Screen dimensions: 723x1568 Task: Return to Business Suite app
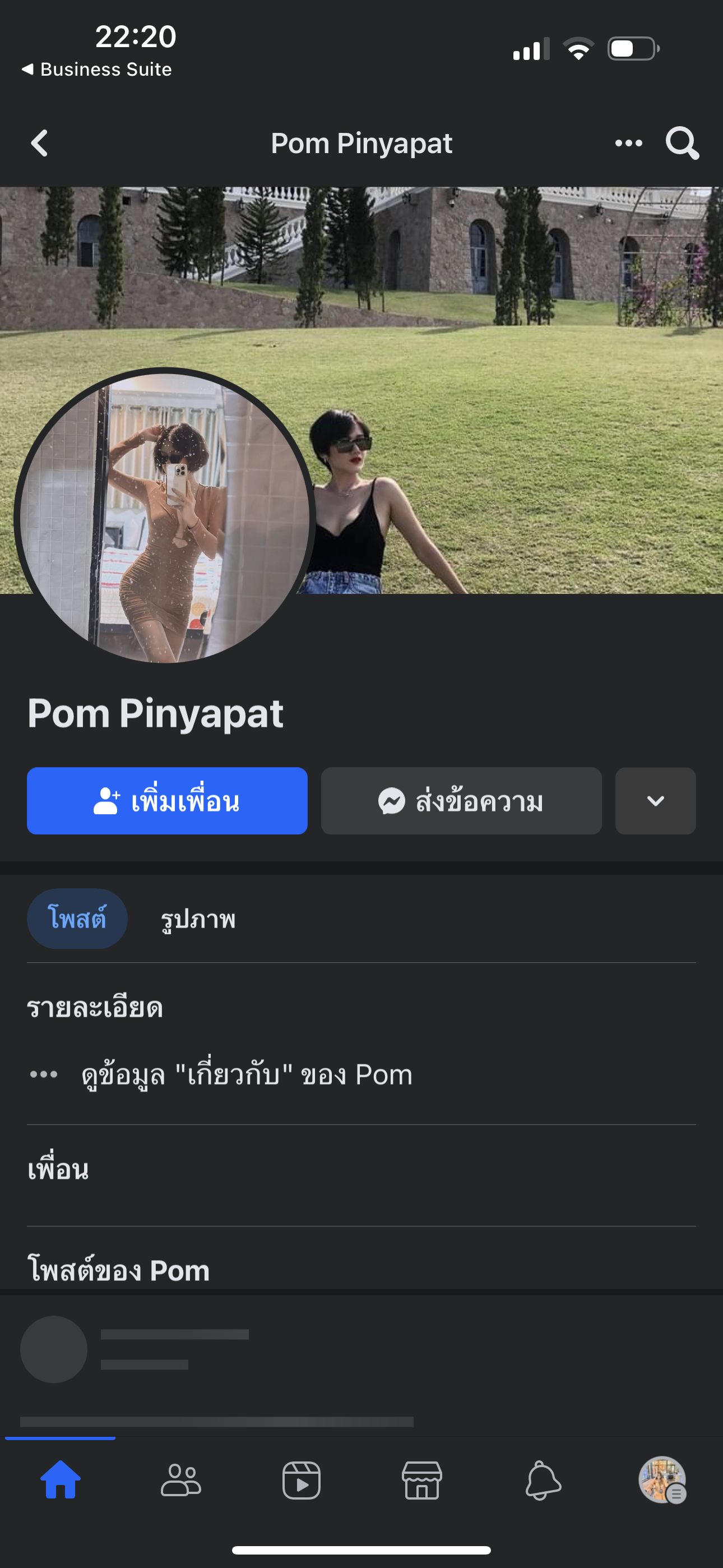(x=98, y=70)
